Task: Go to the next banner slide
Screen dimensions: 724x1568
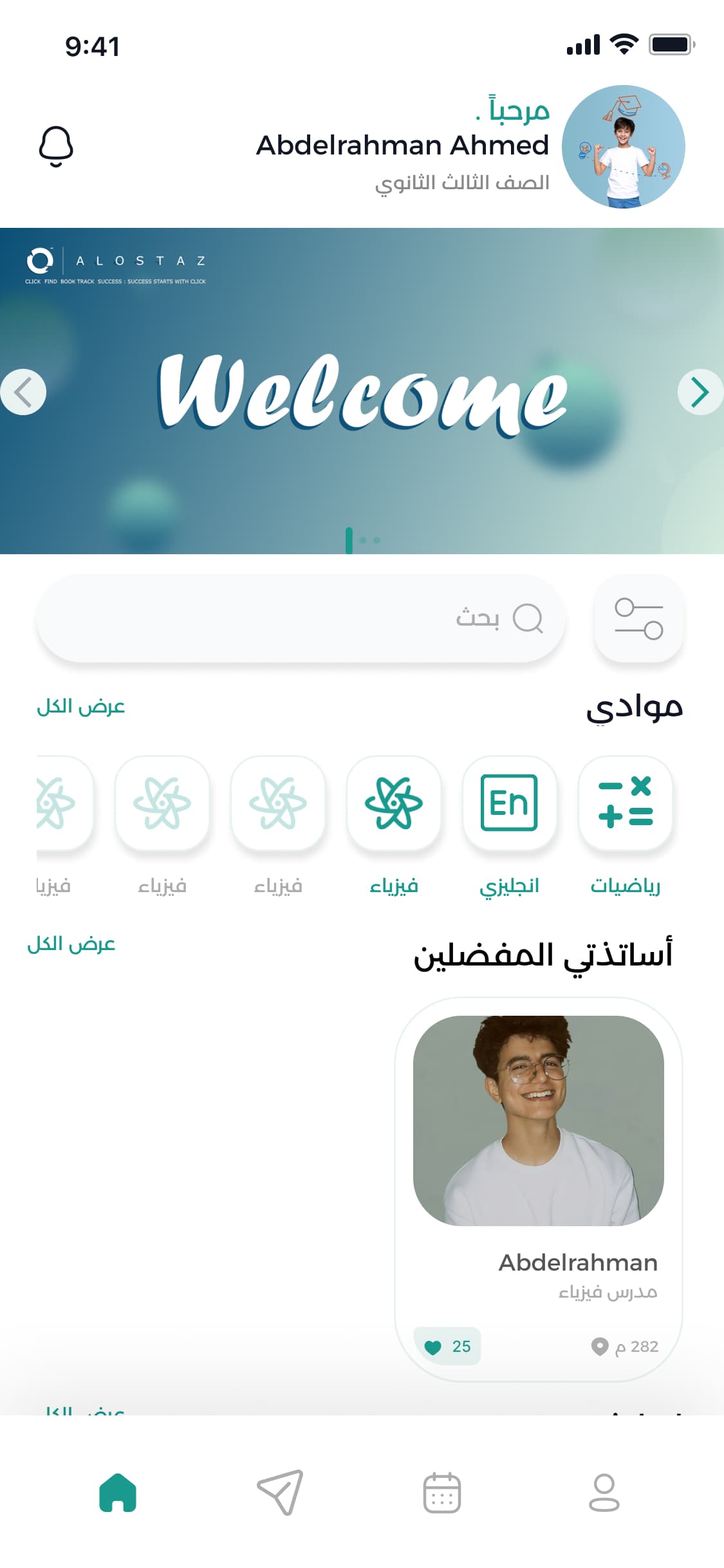Action: point(700,392)
